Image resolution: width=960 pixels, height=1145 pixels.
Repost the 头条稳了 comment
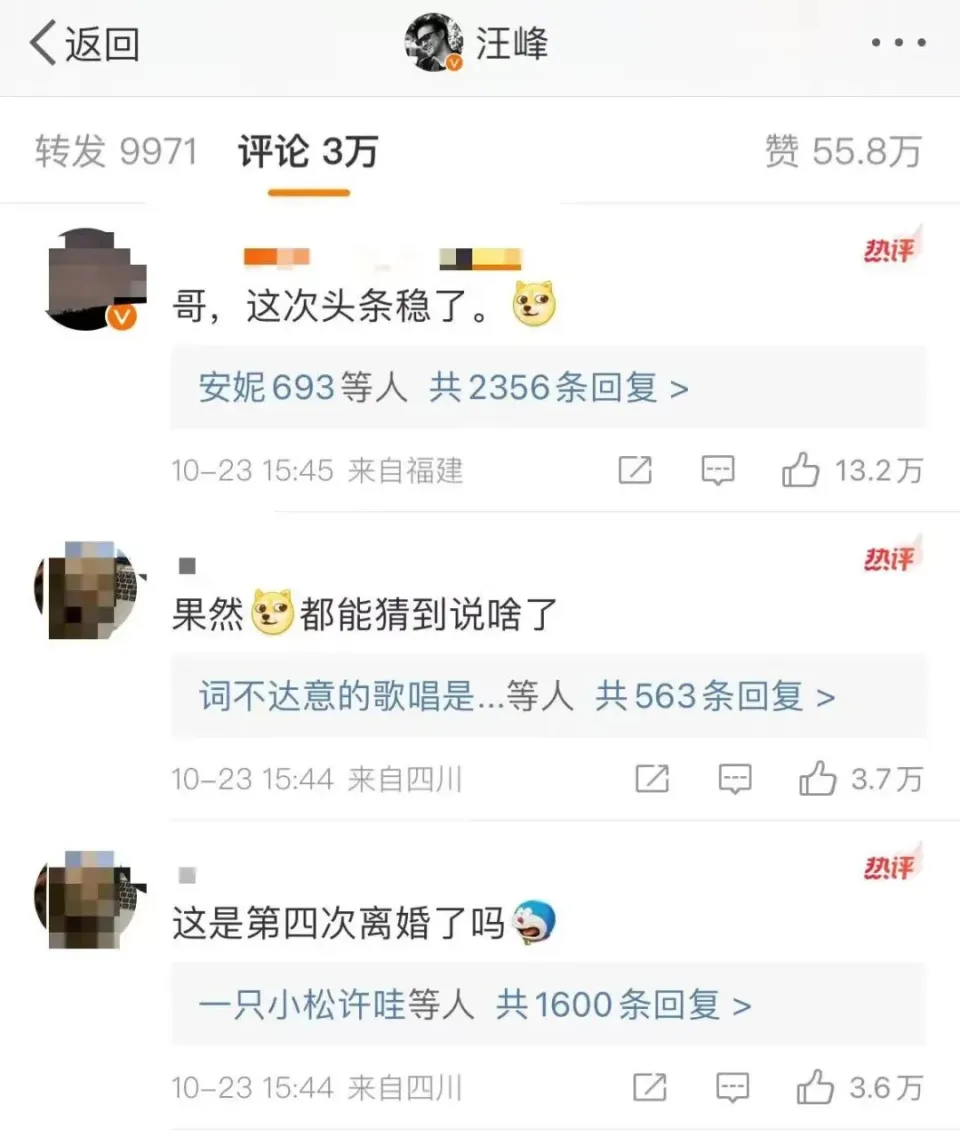[x=635, y=470]
